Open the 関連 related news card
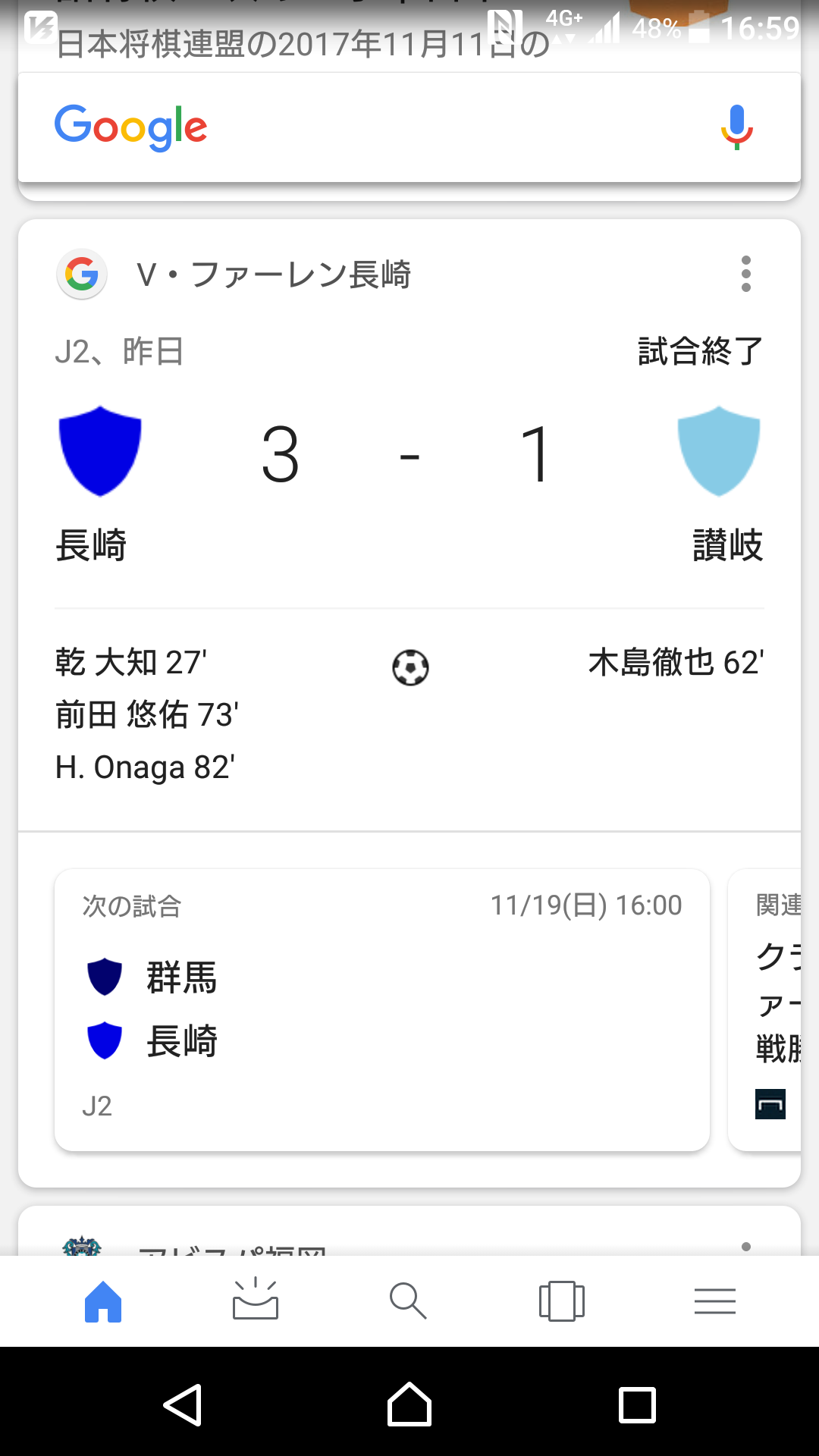Screen dimensions: 819x1456 pyautogui.click(x=767, y=1009)
